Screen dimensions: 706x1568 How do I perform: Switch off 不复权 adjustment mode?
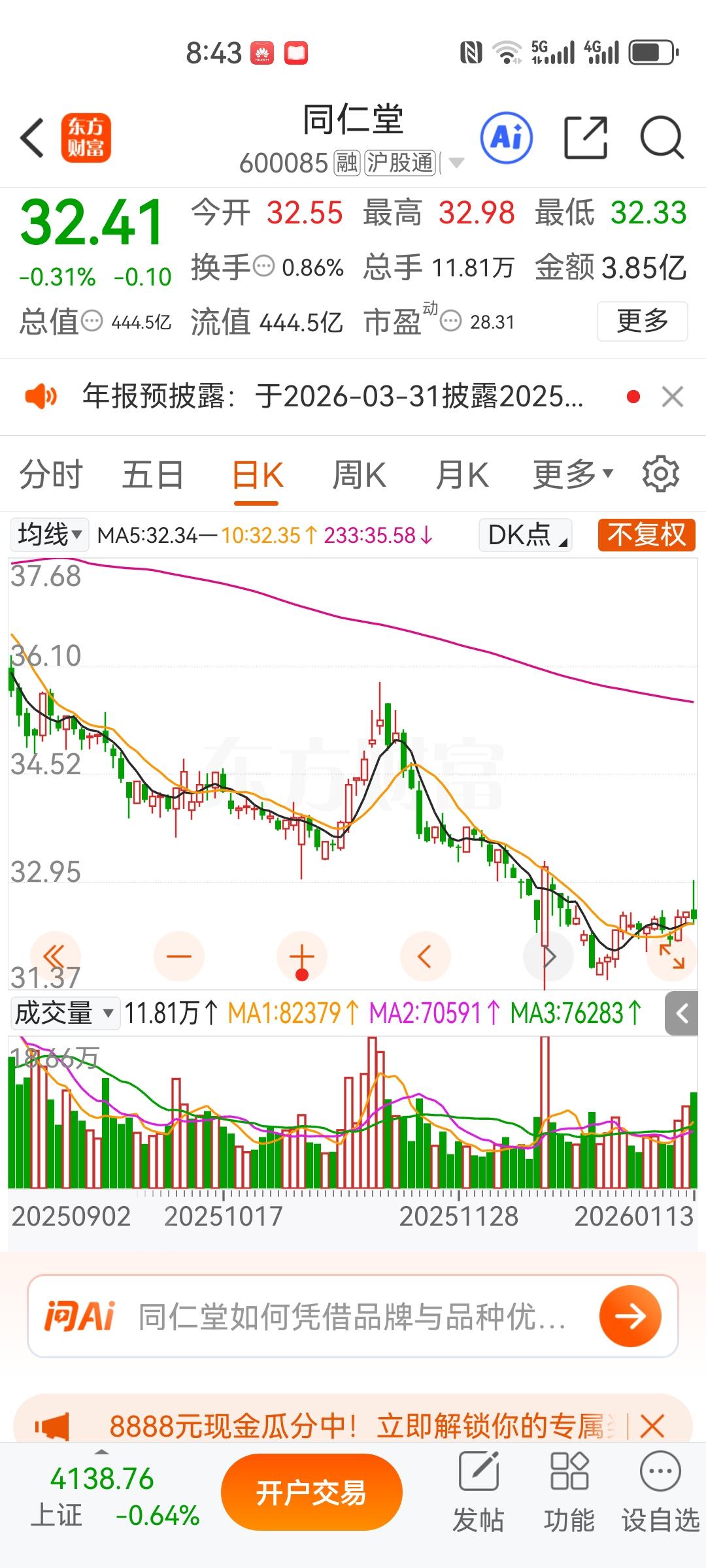click(646, 534)
